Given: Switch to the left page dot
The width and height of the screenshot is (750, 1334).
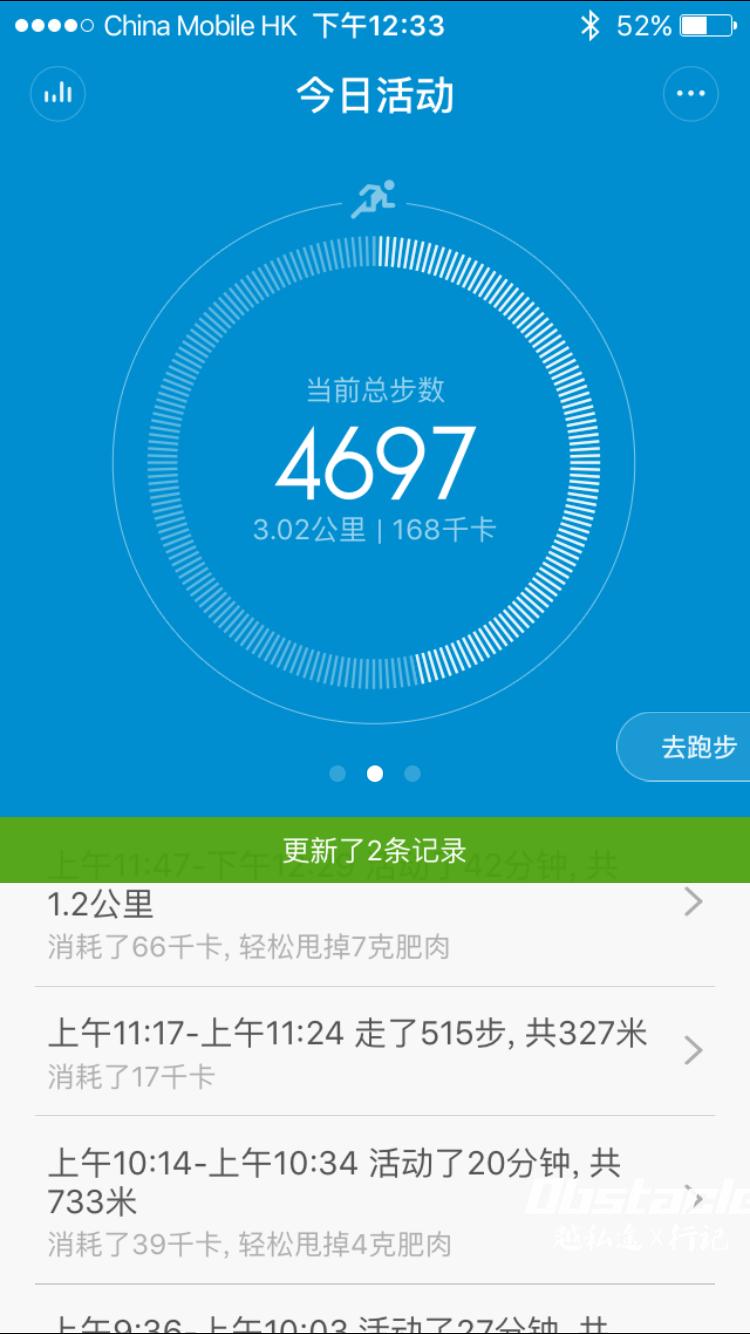Looking at the screenshot, I should 337,773.
